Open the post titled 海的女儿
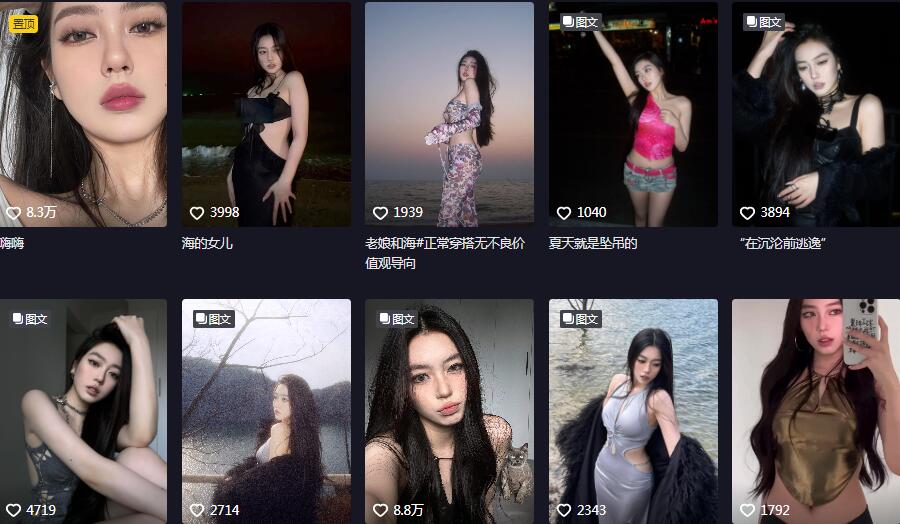Screen dimensions: 900x524 (266, 115)
